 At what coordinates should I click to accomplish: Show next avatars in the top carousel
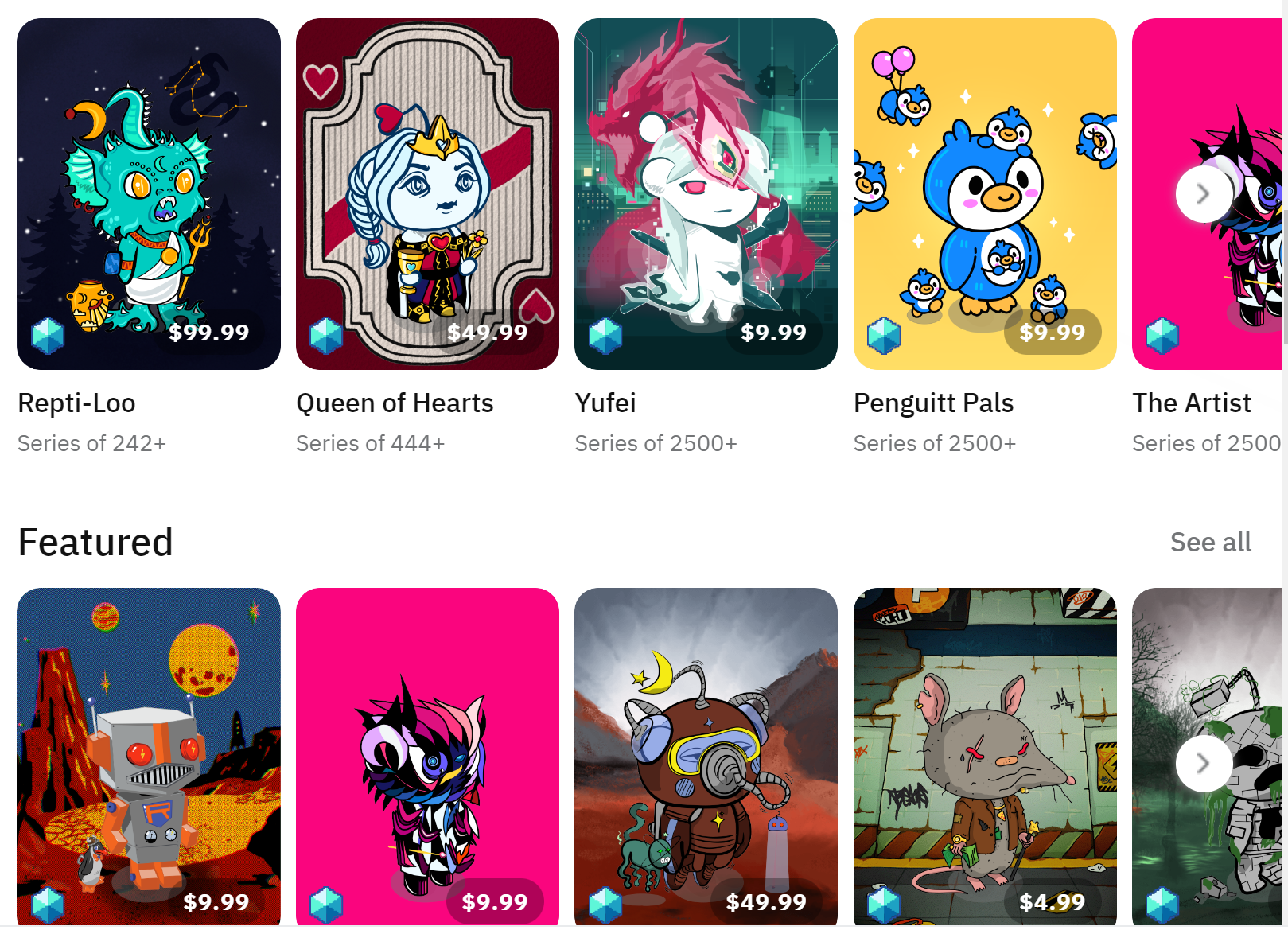click(1204, 193)
